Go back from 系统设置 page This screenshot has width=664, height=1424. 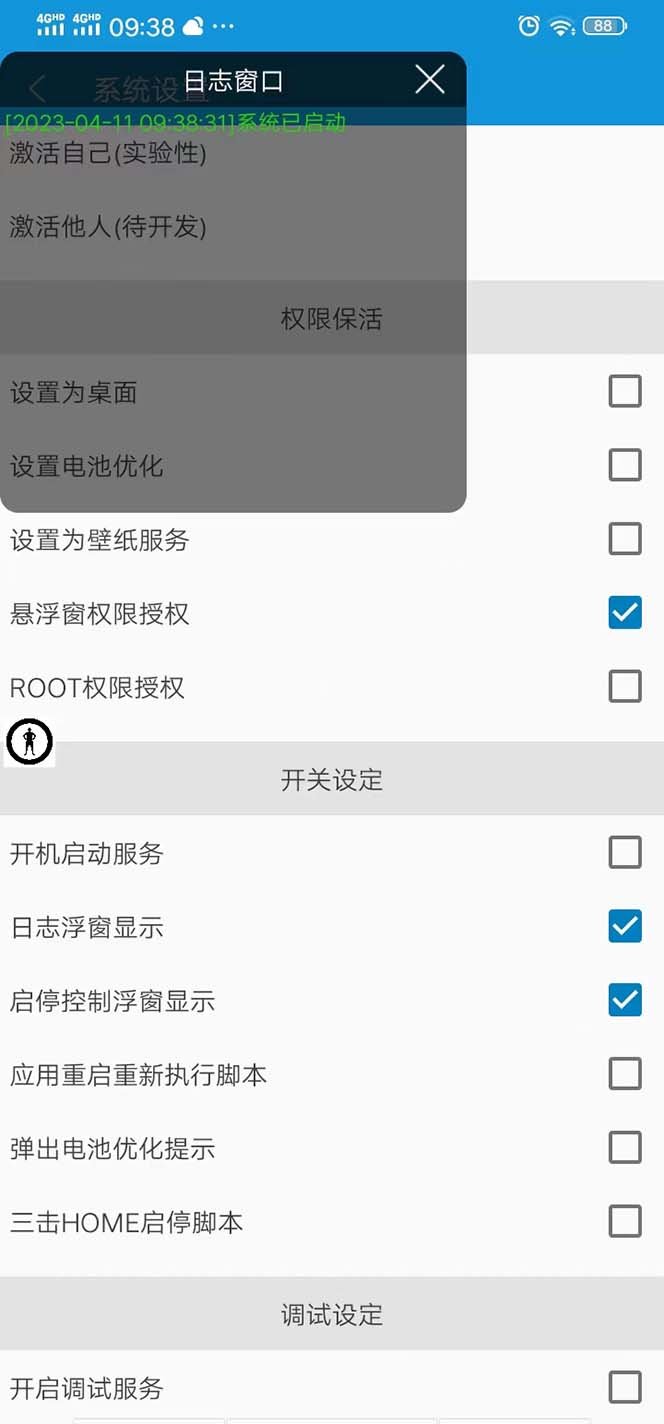38,89
